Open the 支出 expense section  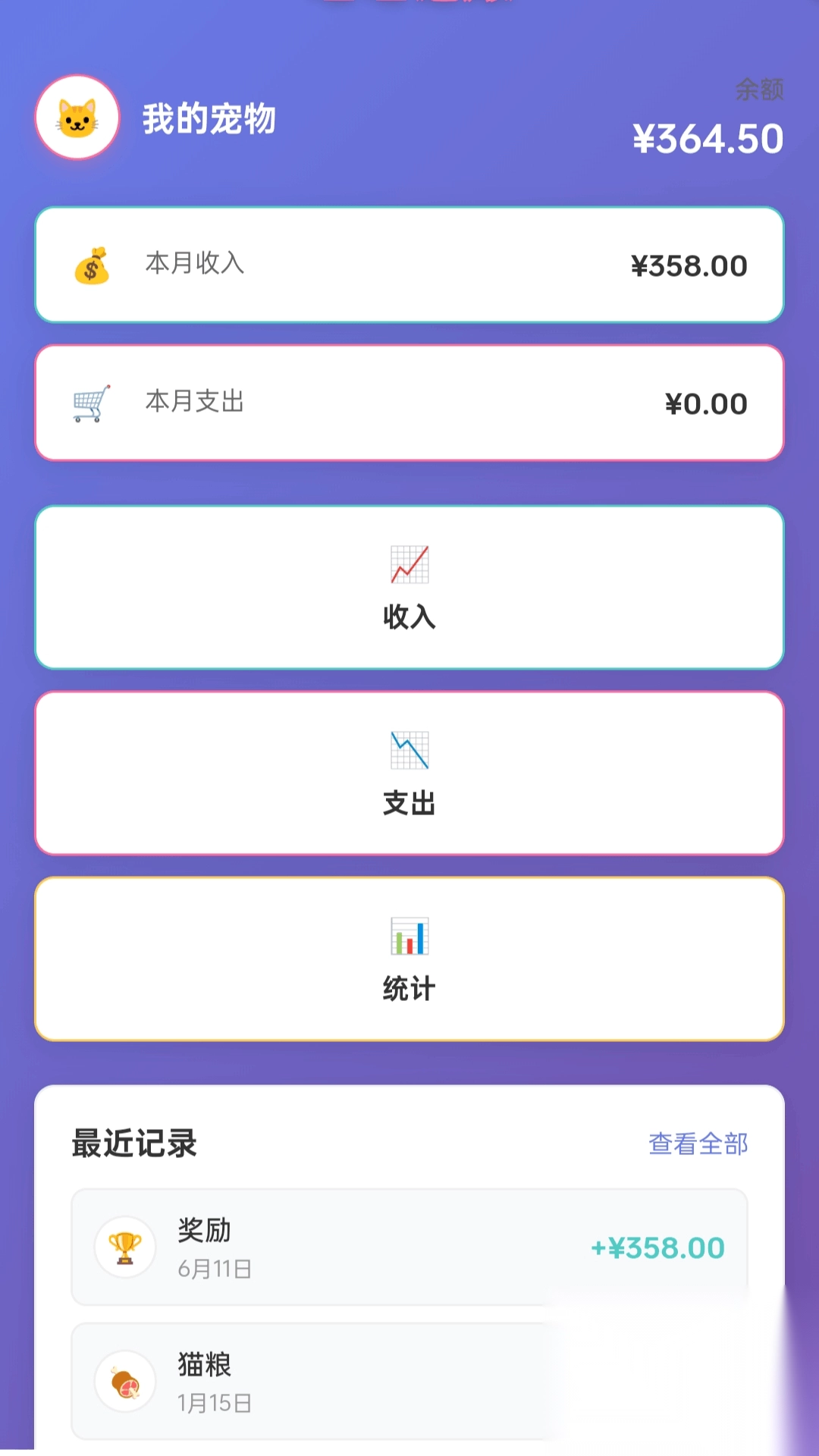[409, 772]
